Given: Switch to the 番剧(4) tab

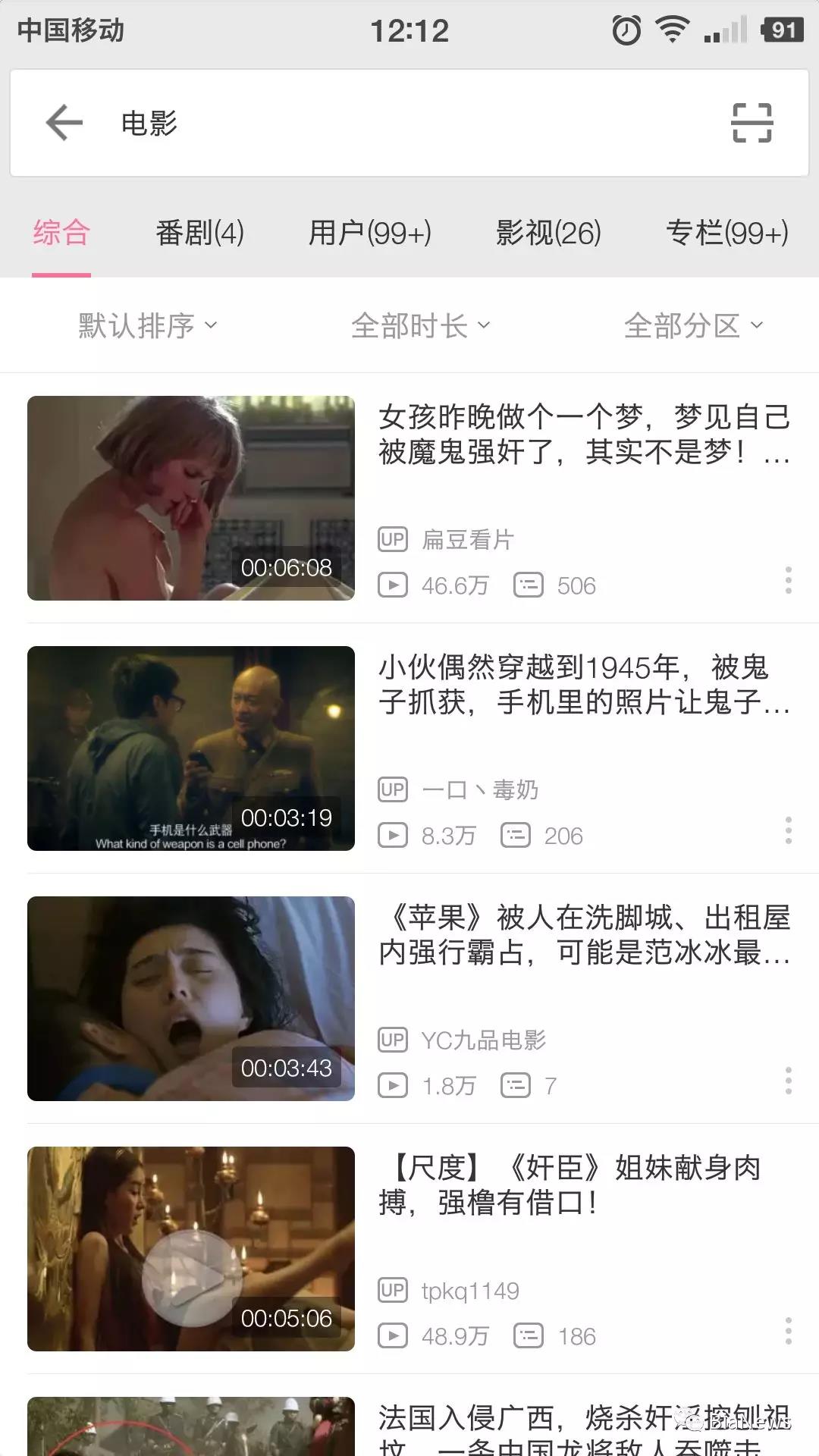Looking at the screenshot, I should pyautogui.click(x=199, y=233).
